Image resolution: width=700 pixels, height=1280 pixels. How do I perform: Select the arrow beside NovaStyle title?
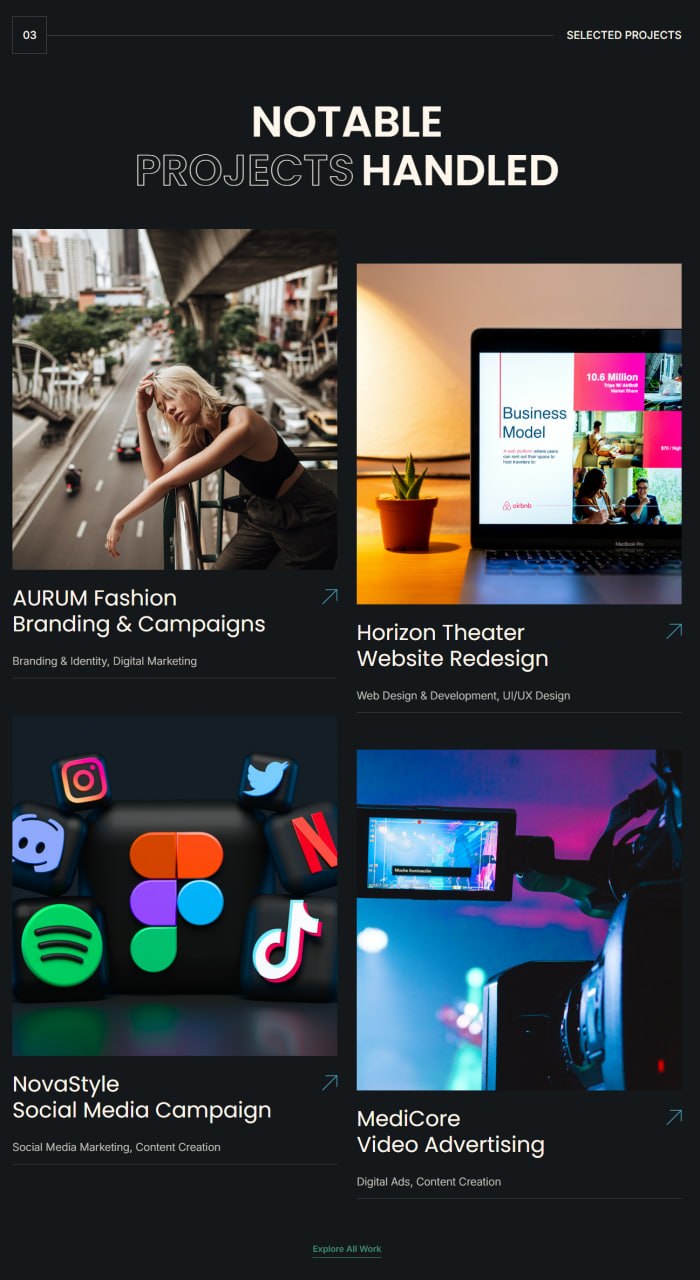(329, 1083)
